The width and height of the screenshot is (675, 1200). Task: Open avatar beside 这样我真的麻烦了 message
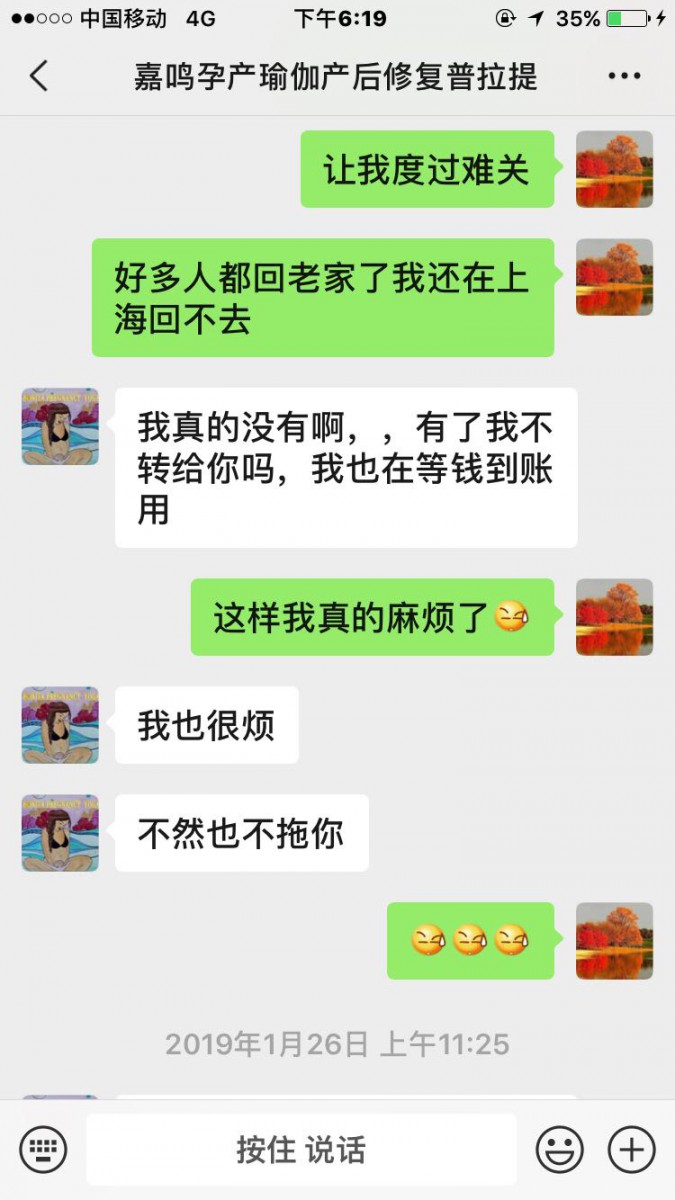pyautogui.click(x=614, y=617)
